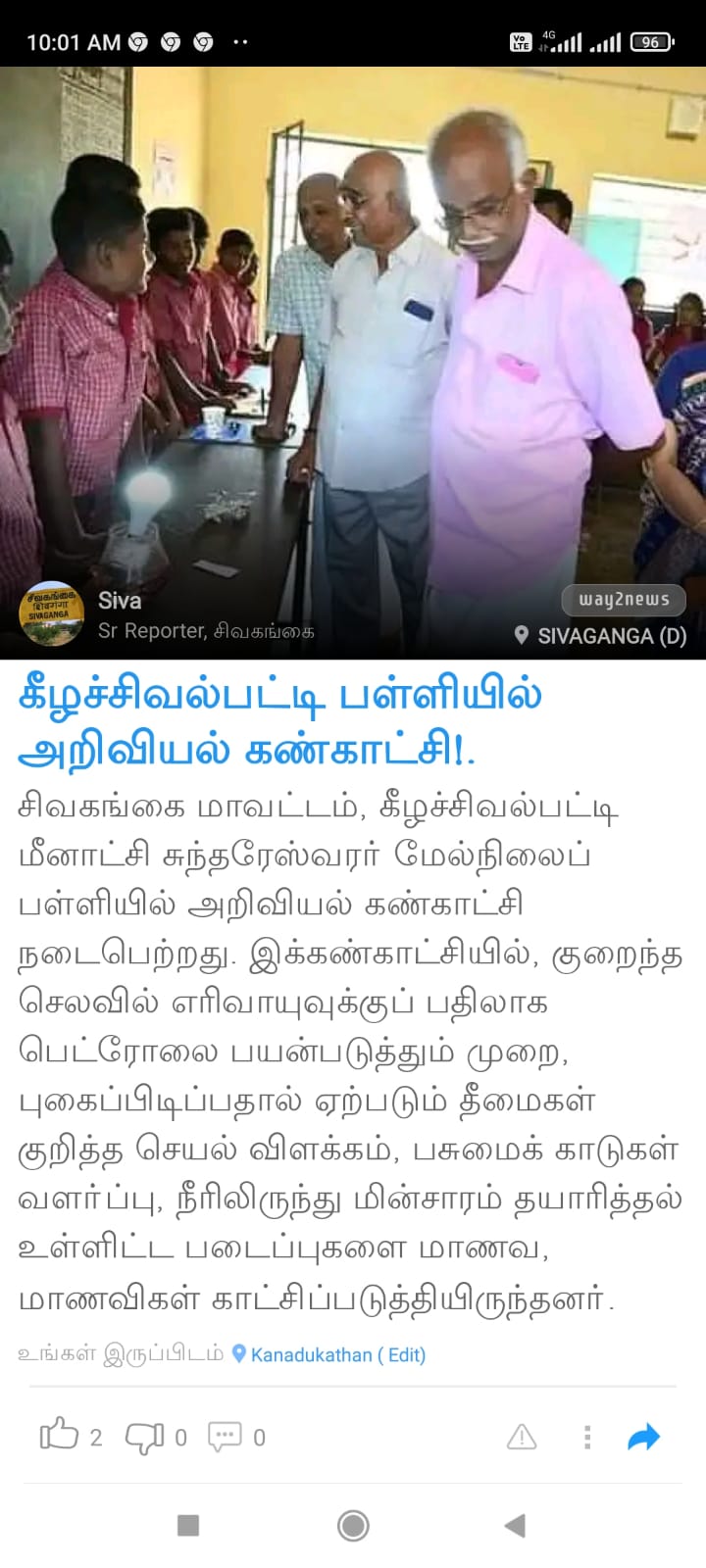Go back using system back button
Viewport: 706px width, 1568px height.
pyautogui.click(x=515, y=1525)
